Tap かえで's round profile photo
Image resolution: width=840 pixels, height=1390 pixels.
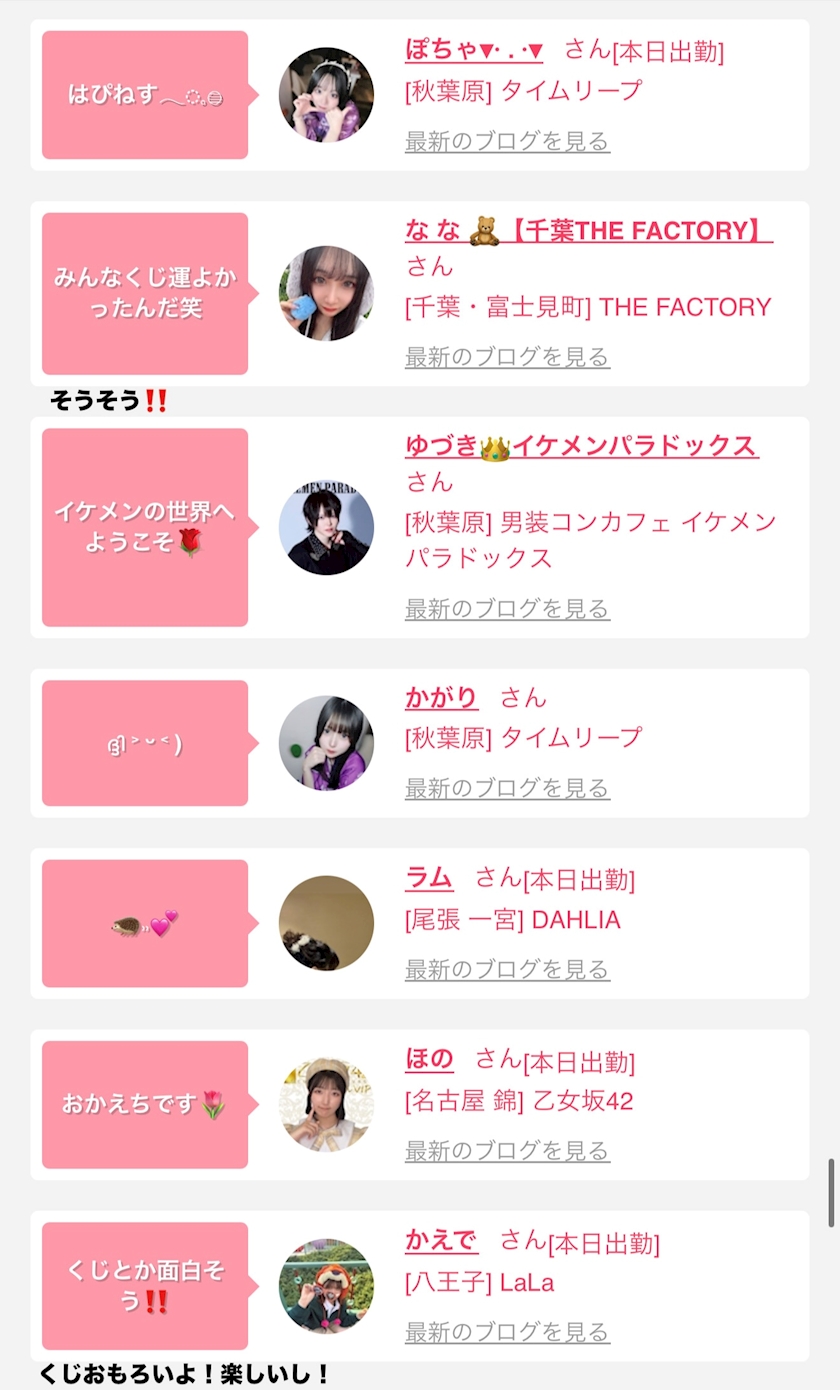pyautogui.click(x=326, y=1286)
